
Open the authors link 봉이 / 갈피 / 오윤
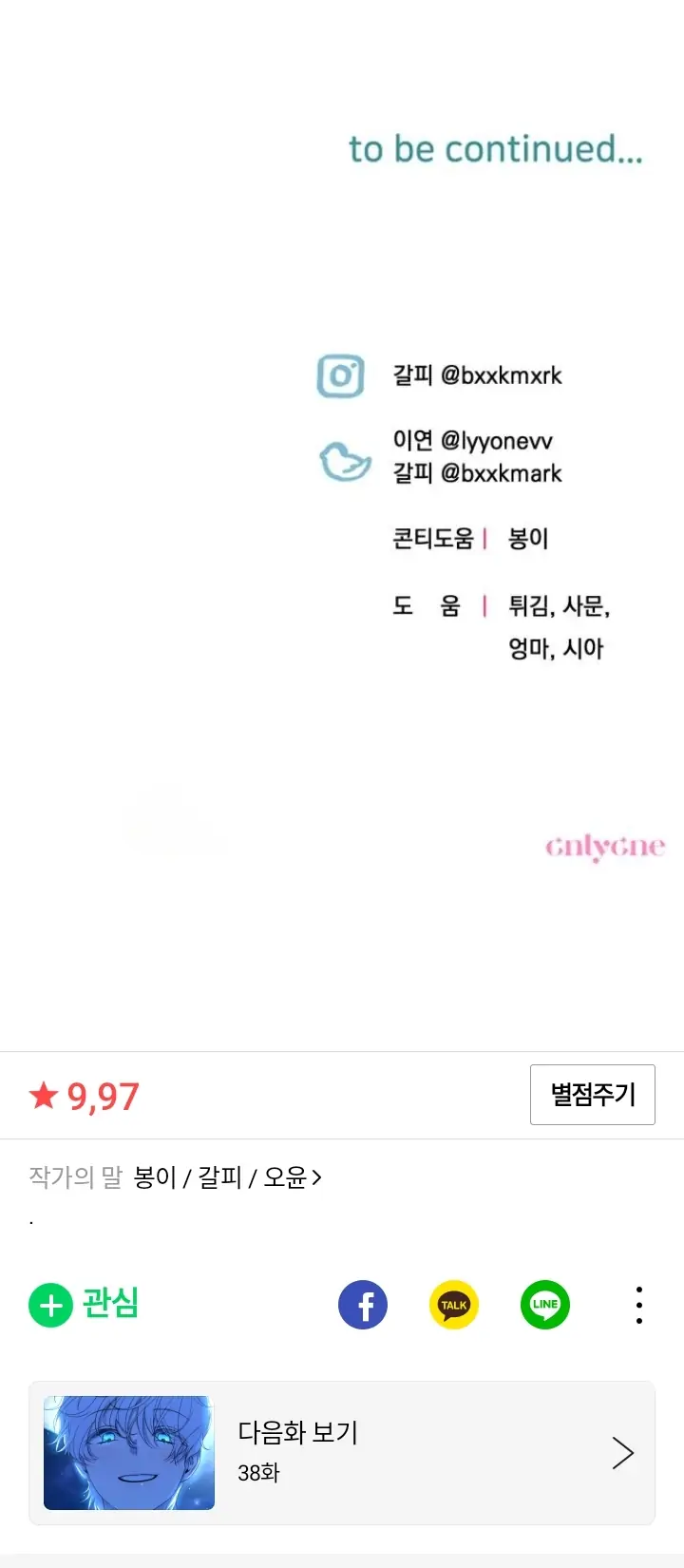(x=228, y=1177)
